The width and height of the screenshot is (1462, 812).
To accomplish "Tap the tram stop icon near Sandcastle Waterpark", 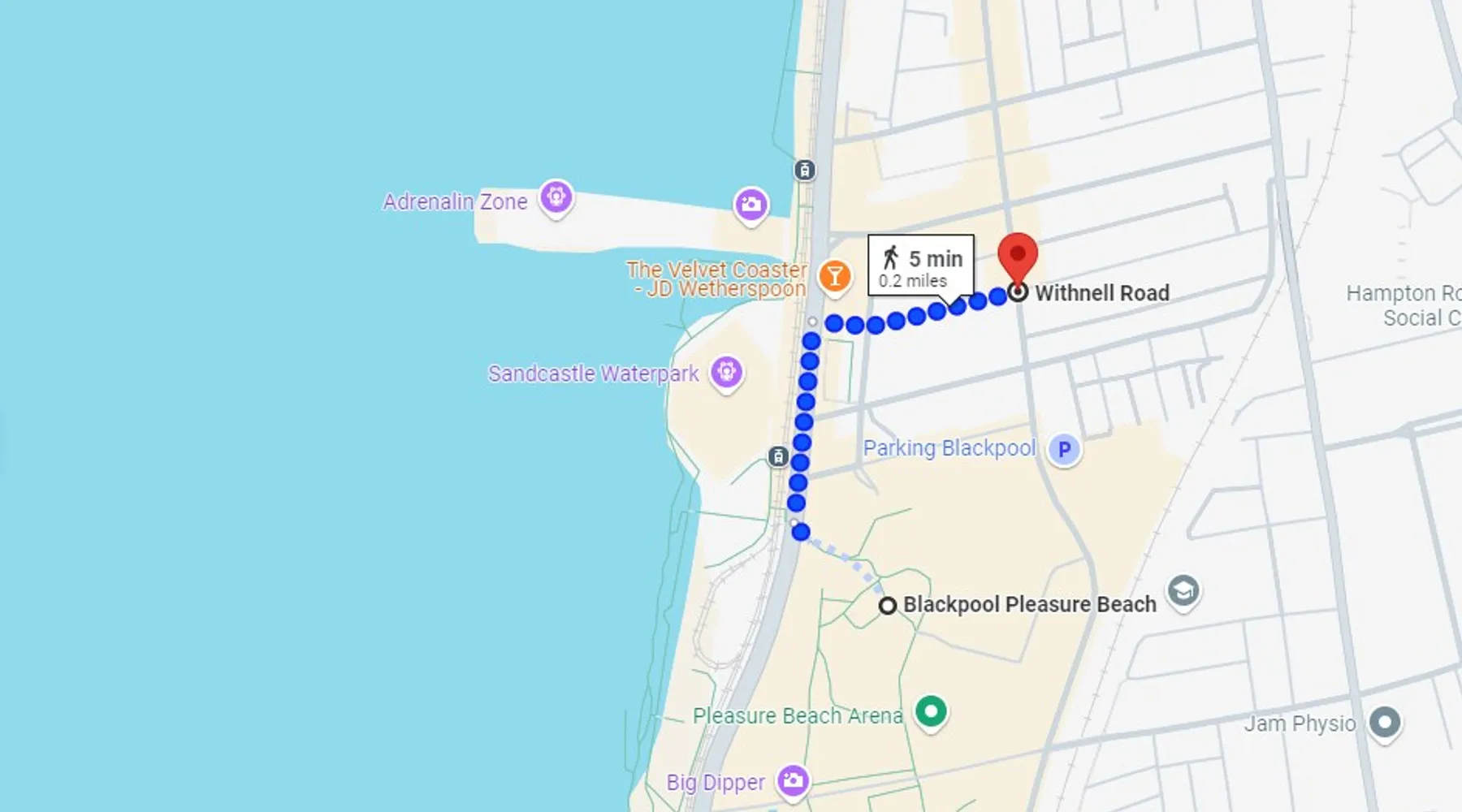I will 778,457.
